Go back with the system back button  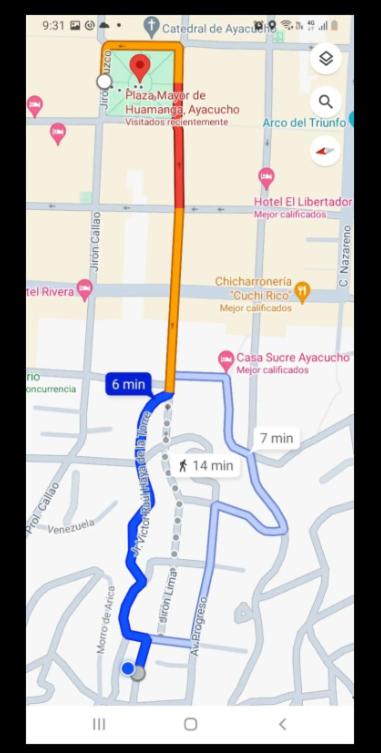tap(283, 724)
